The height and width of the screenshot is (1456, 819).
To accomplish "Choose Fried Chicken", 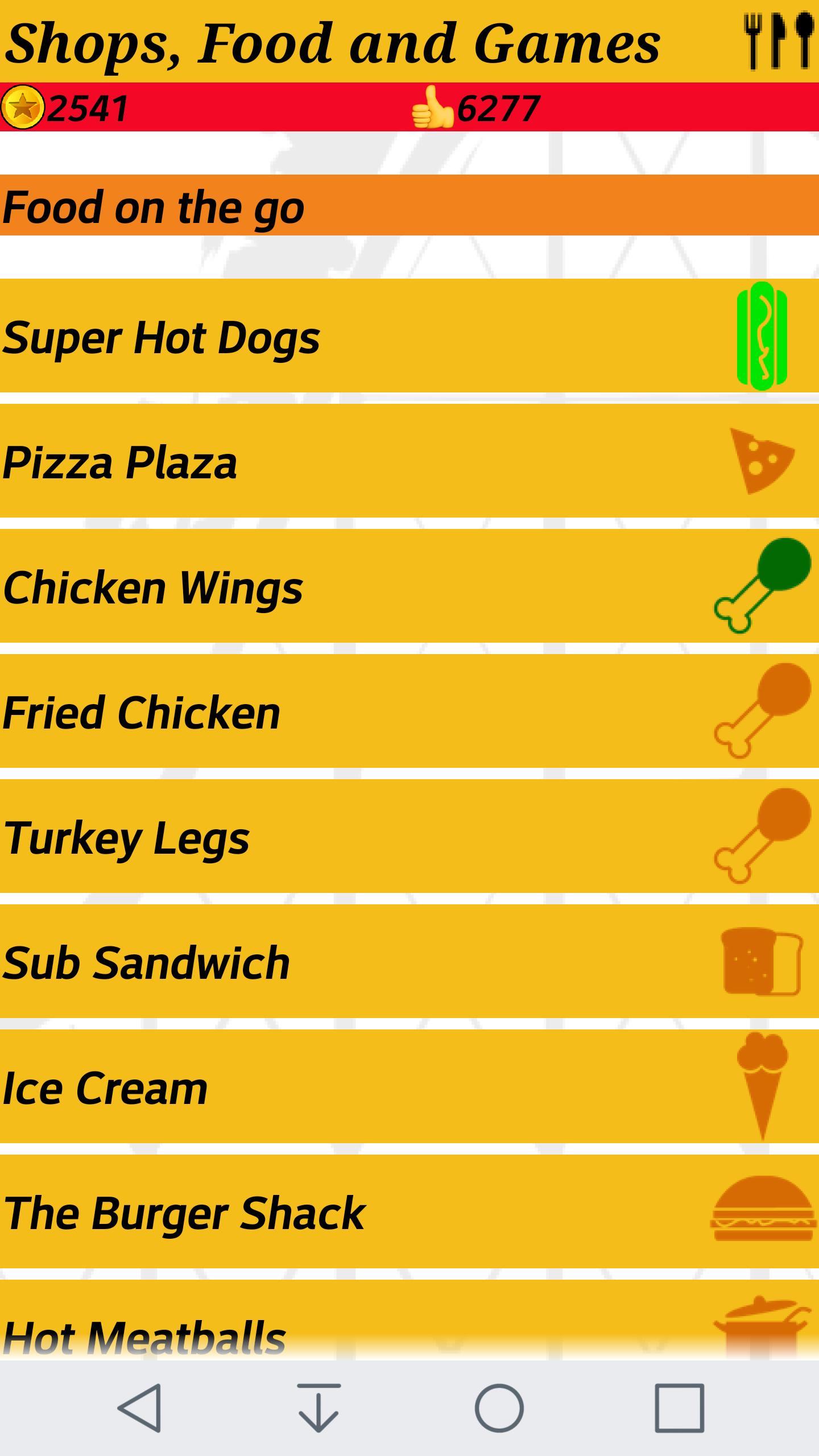I will click(x=409, y=711).
